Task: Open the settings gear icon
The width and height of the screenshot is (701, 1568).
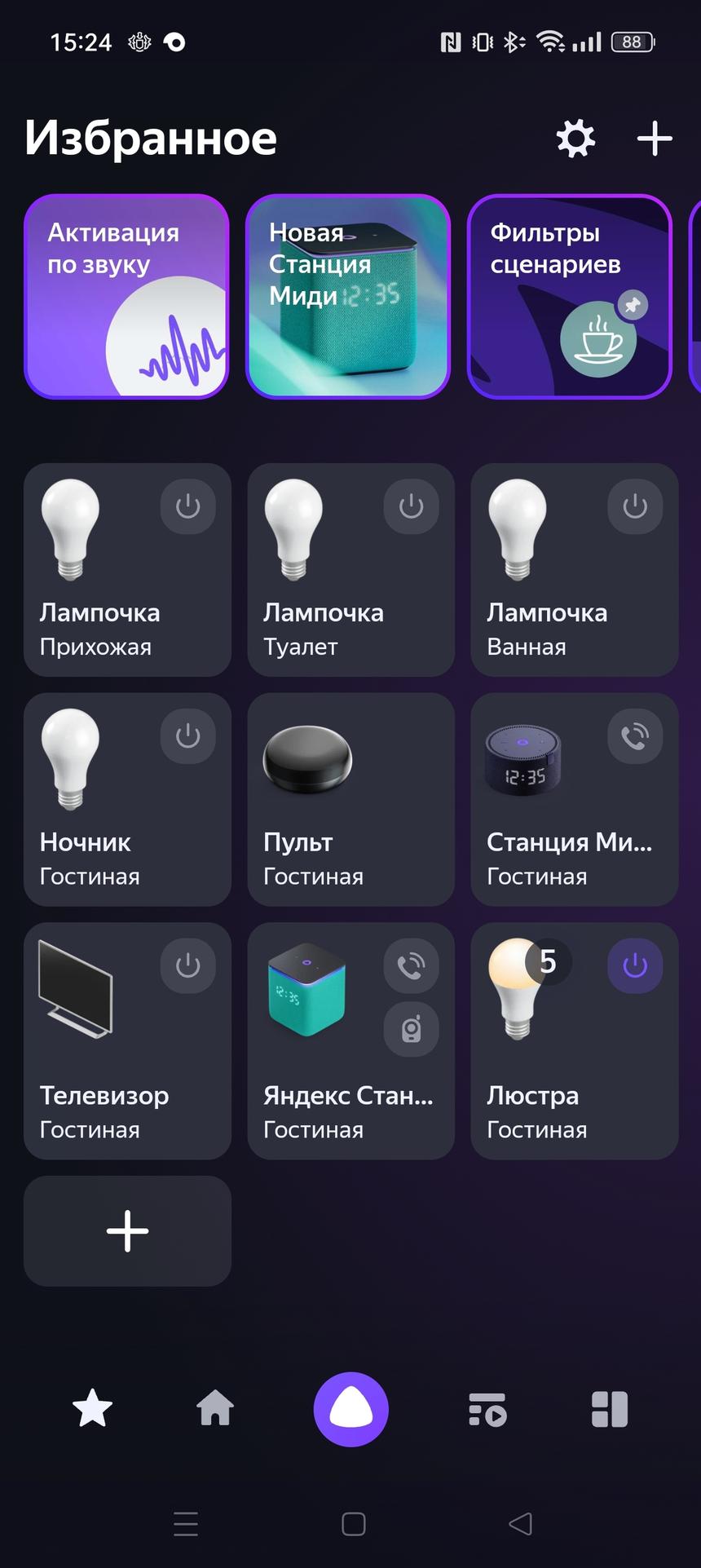Action: pyautogui.click(x=575, y=139)
